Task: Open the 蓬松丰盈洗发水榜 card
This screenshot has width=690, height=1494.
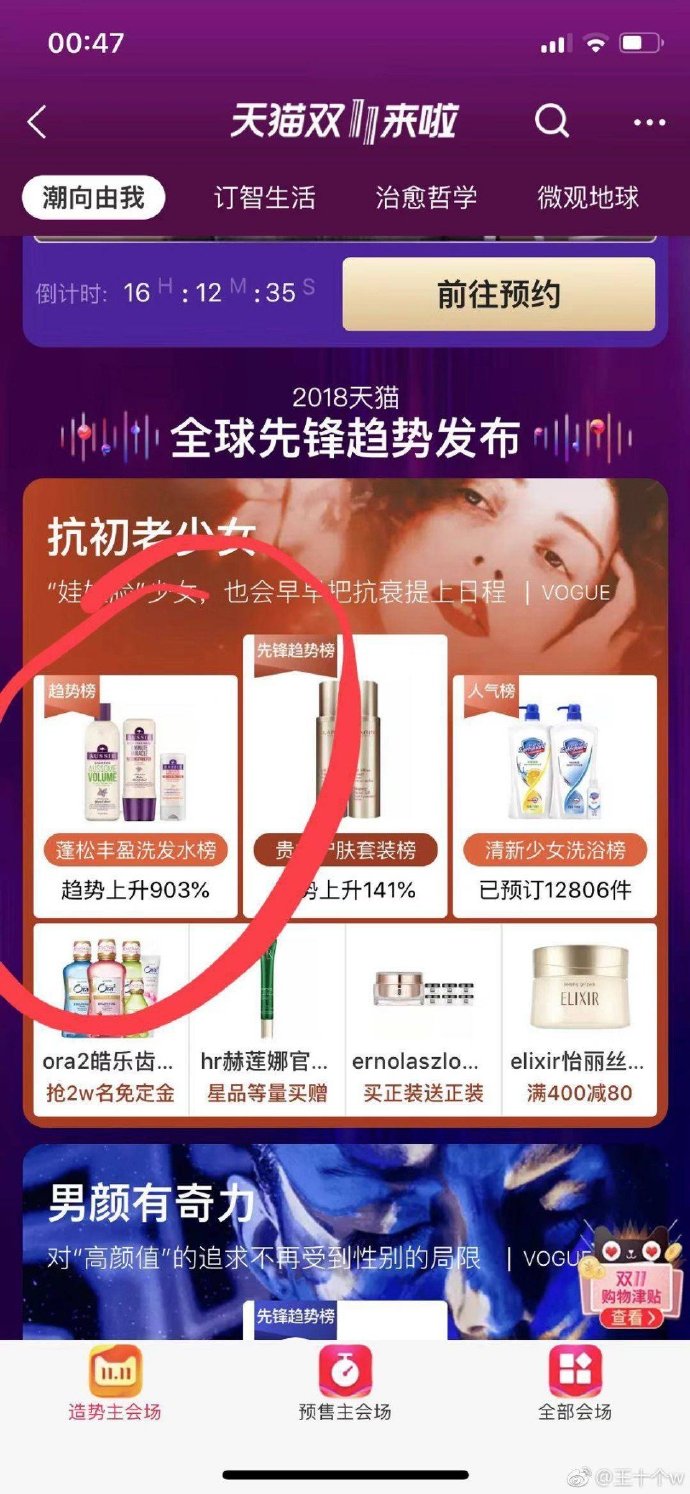Action: [135, 795]
